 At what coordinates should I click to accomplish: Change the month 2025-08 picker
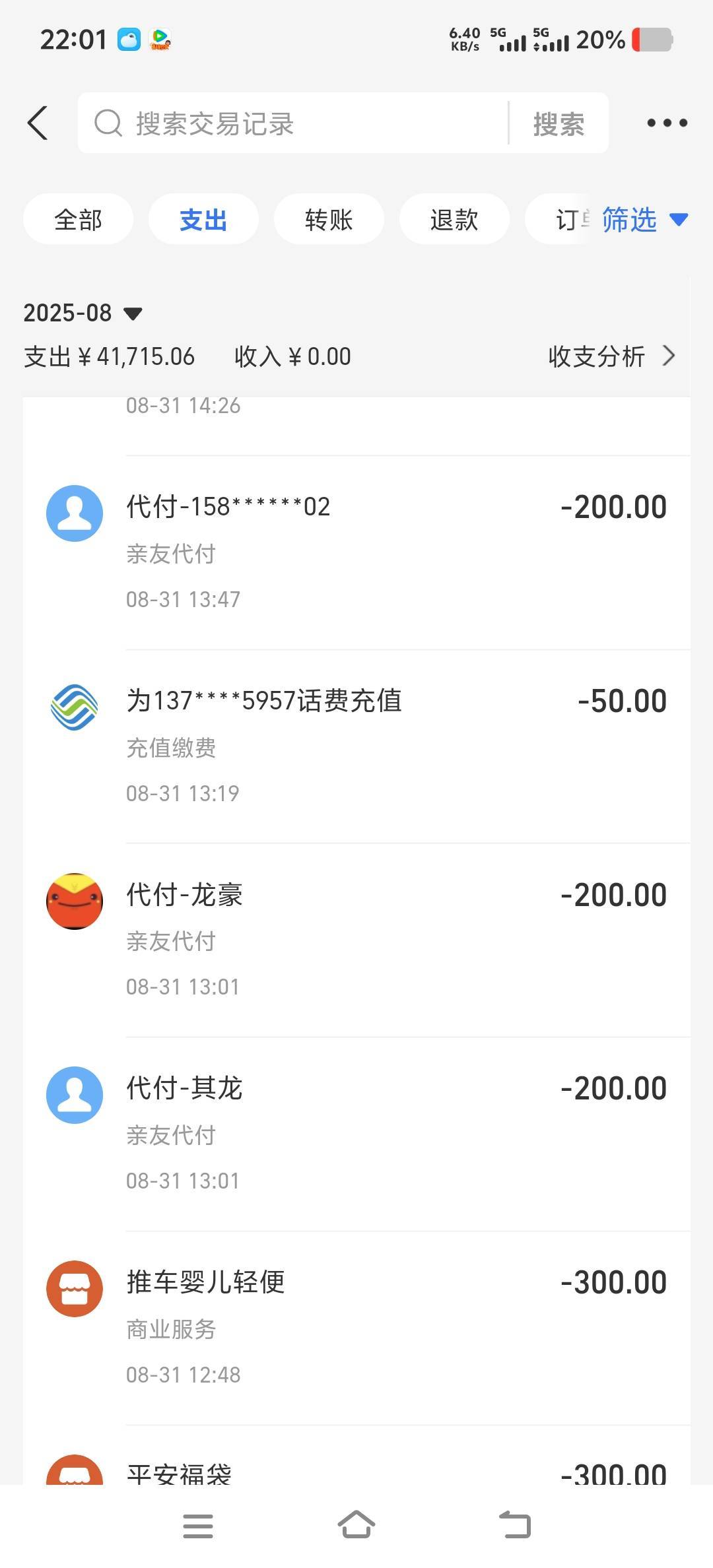(83, 313)
